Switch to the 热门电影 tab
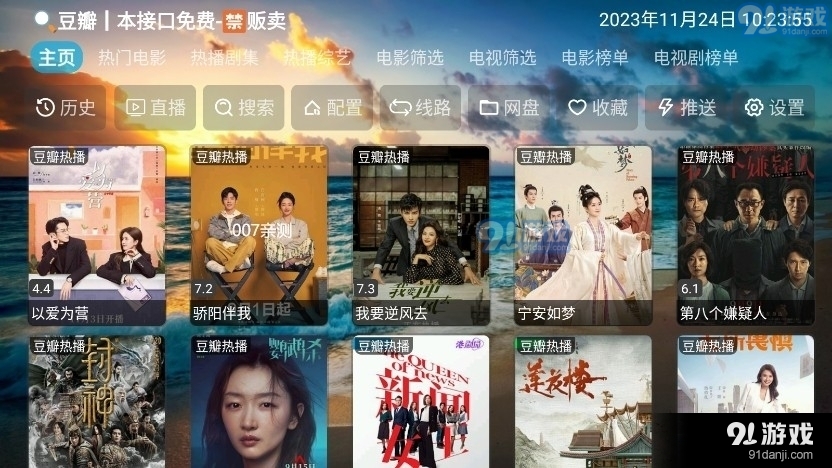The width and height of the screenshot is (832, 468). (132, 58)
